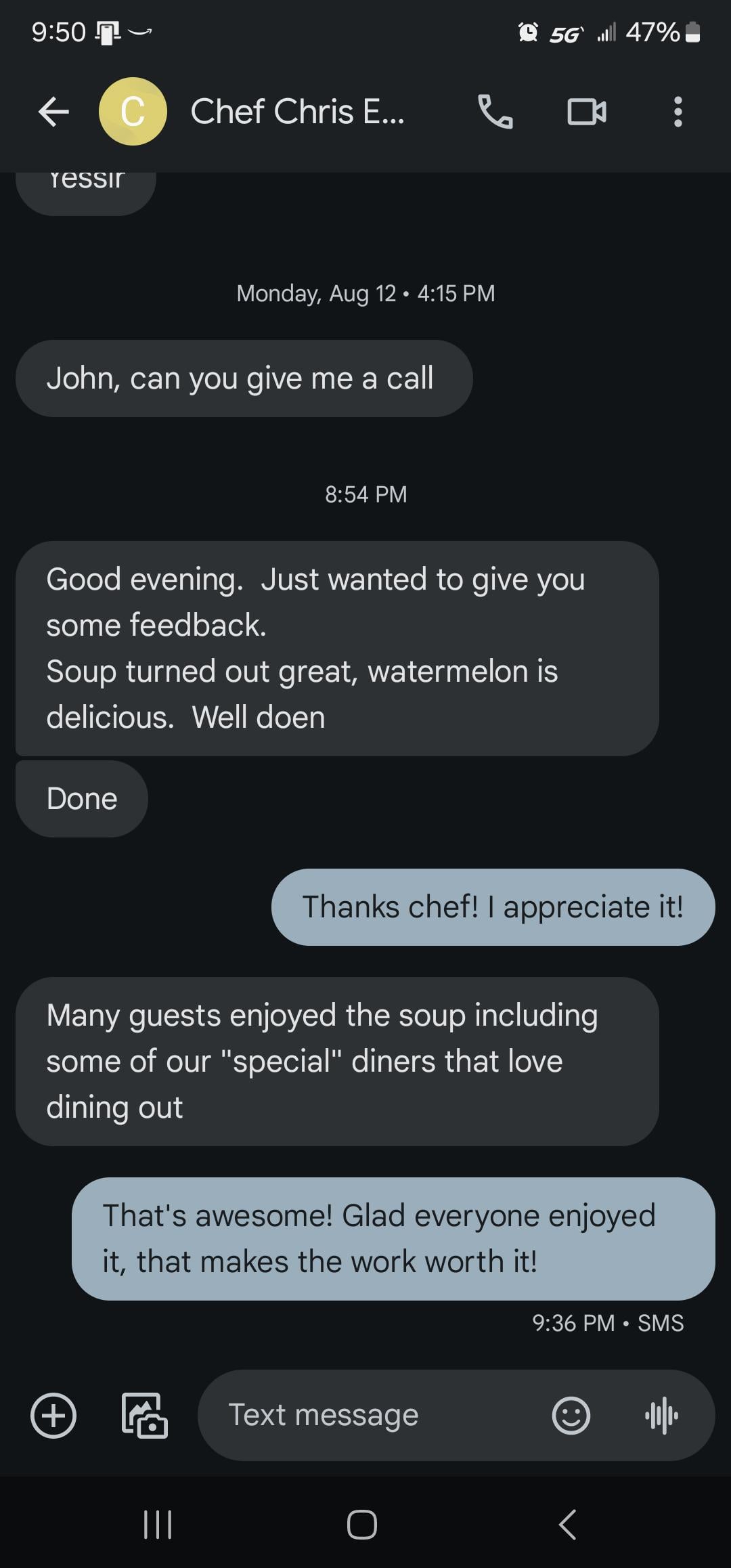This screenshot has height=1568, width=731.
Task: Open the emoji picker
Action: pyautogui.click(x=571, y=1415)
